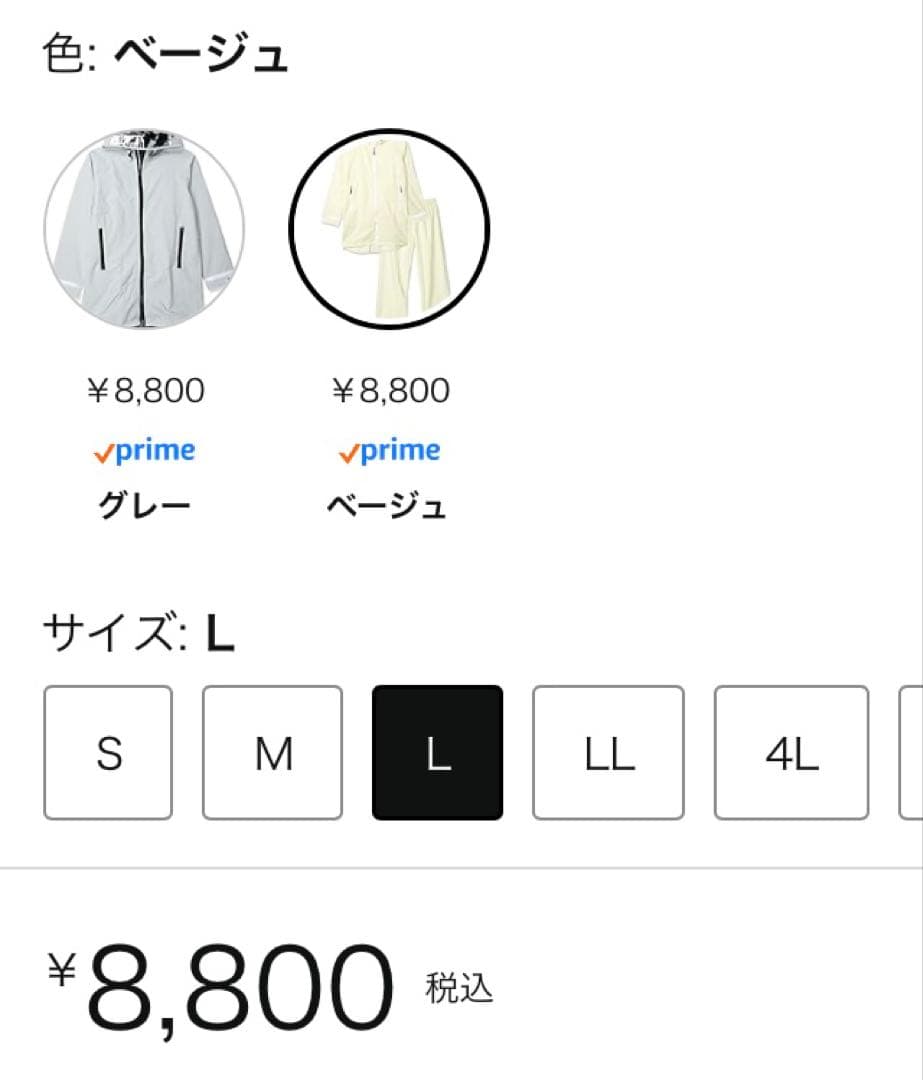Click the Prime badge under the グレー variant

click(146, 450)
